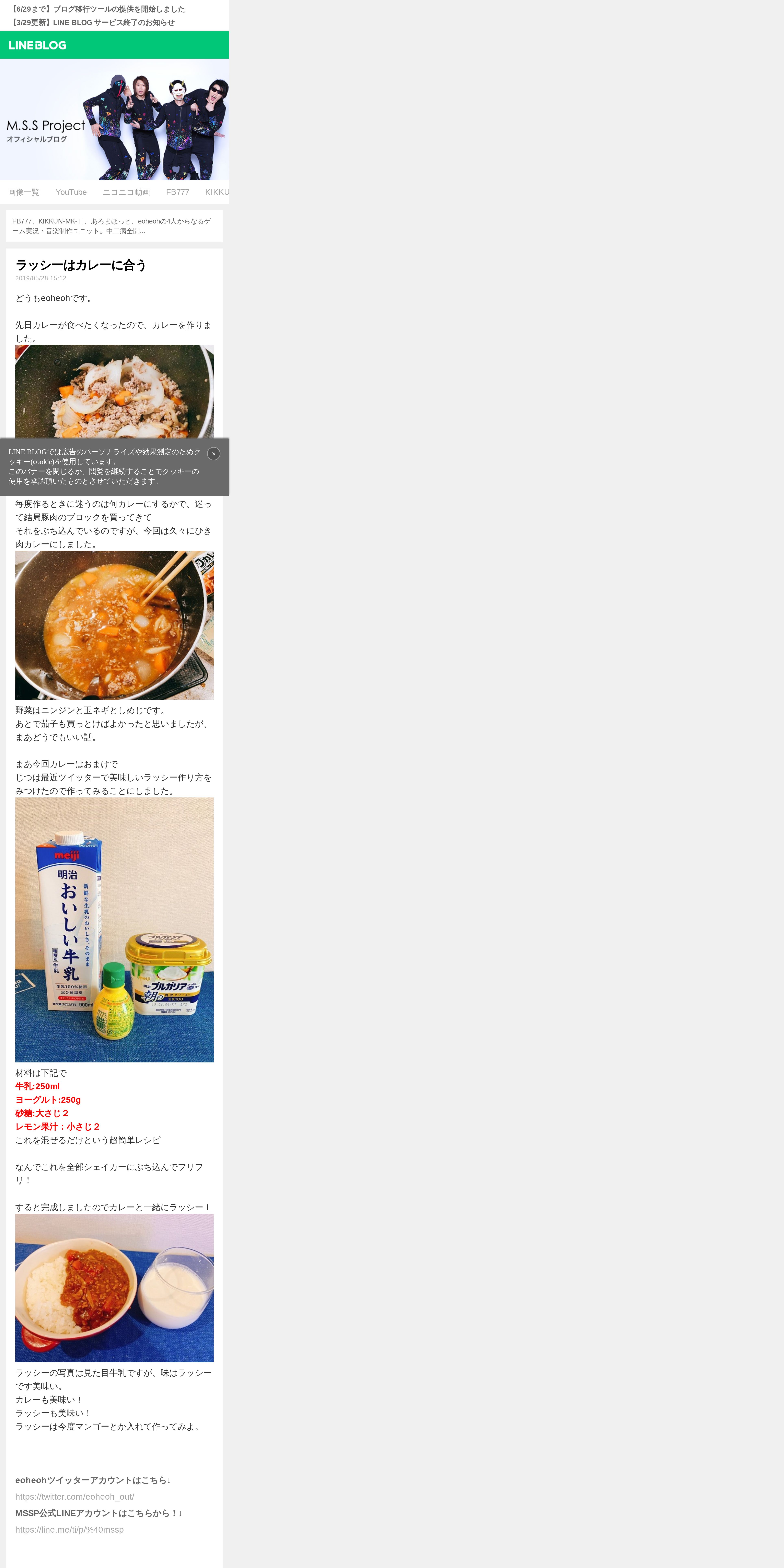Open the eoheoh Twitter account link
The image size is (784, 1568).
click(75, 1496)
